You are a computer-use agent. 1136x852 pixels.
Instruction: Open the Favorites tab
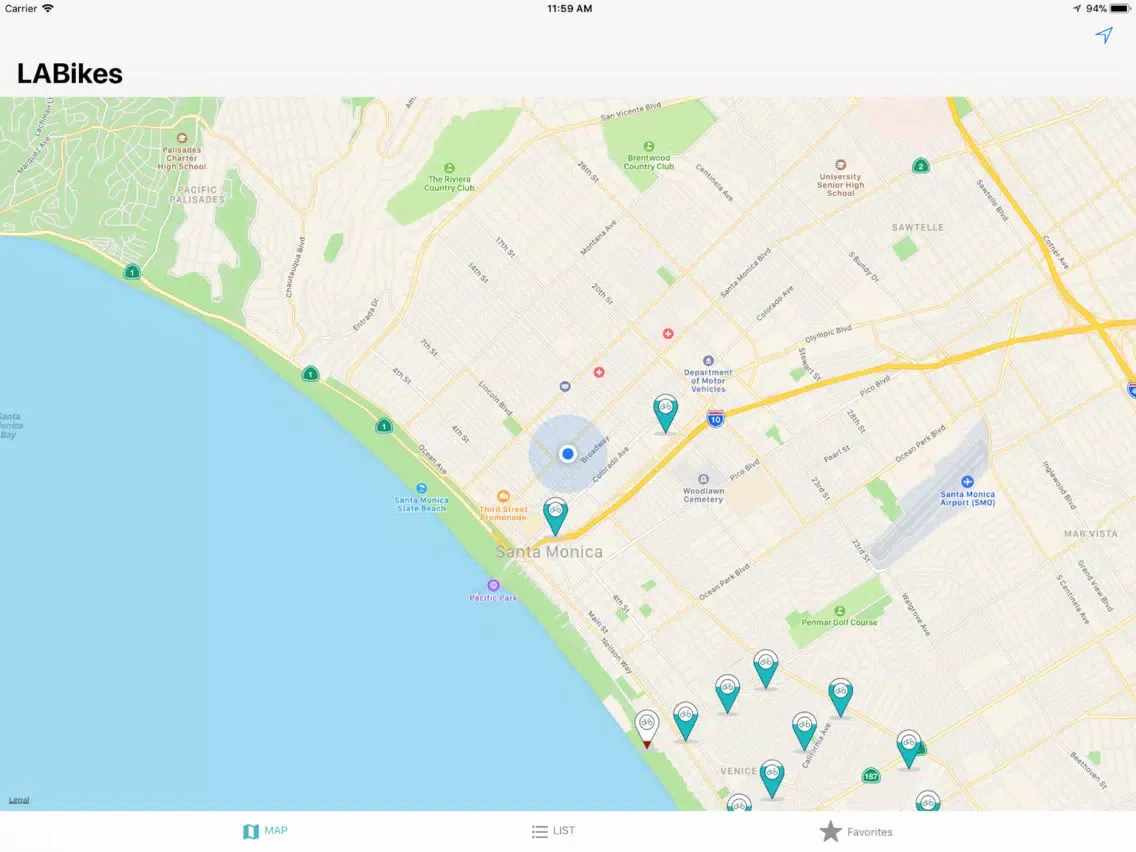856,832
